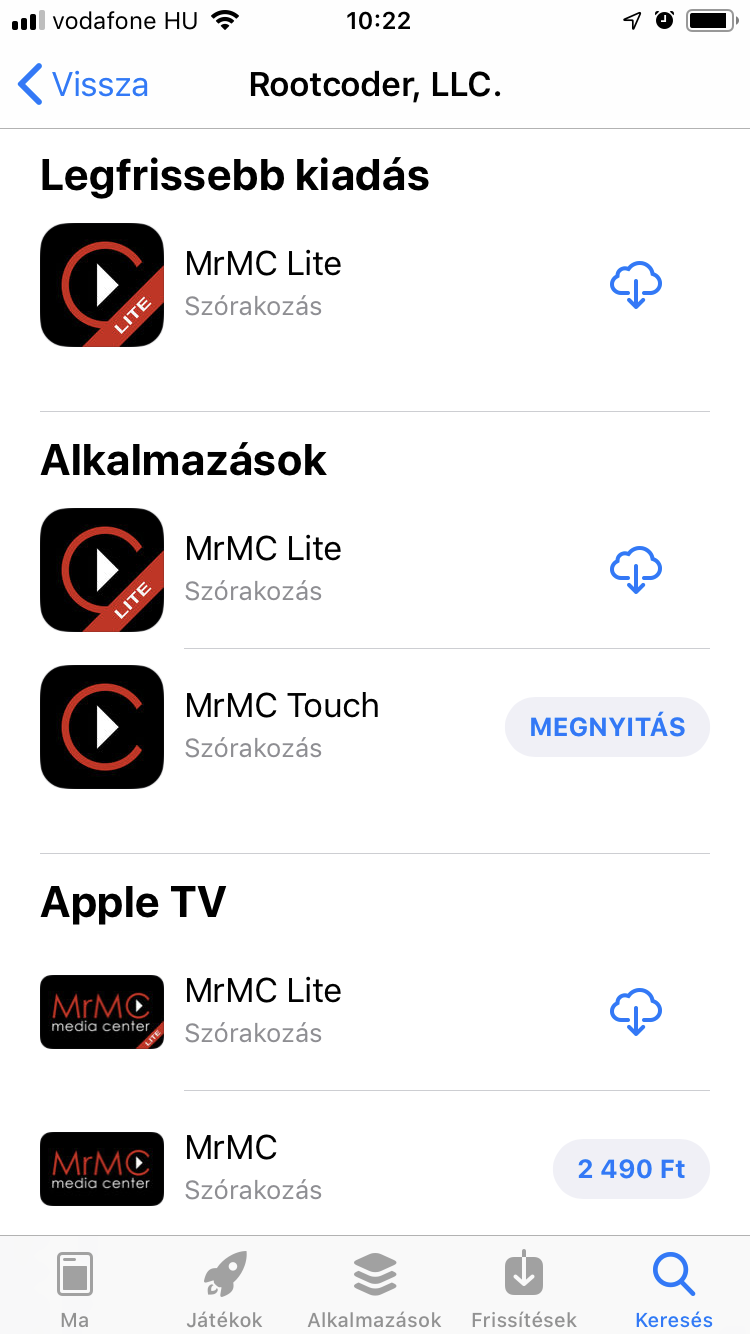Switch to the Játékok tab
Screen dimensions: 750x1334
pos(225,1288)
